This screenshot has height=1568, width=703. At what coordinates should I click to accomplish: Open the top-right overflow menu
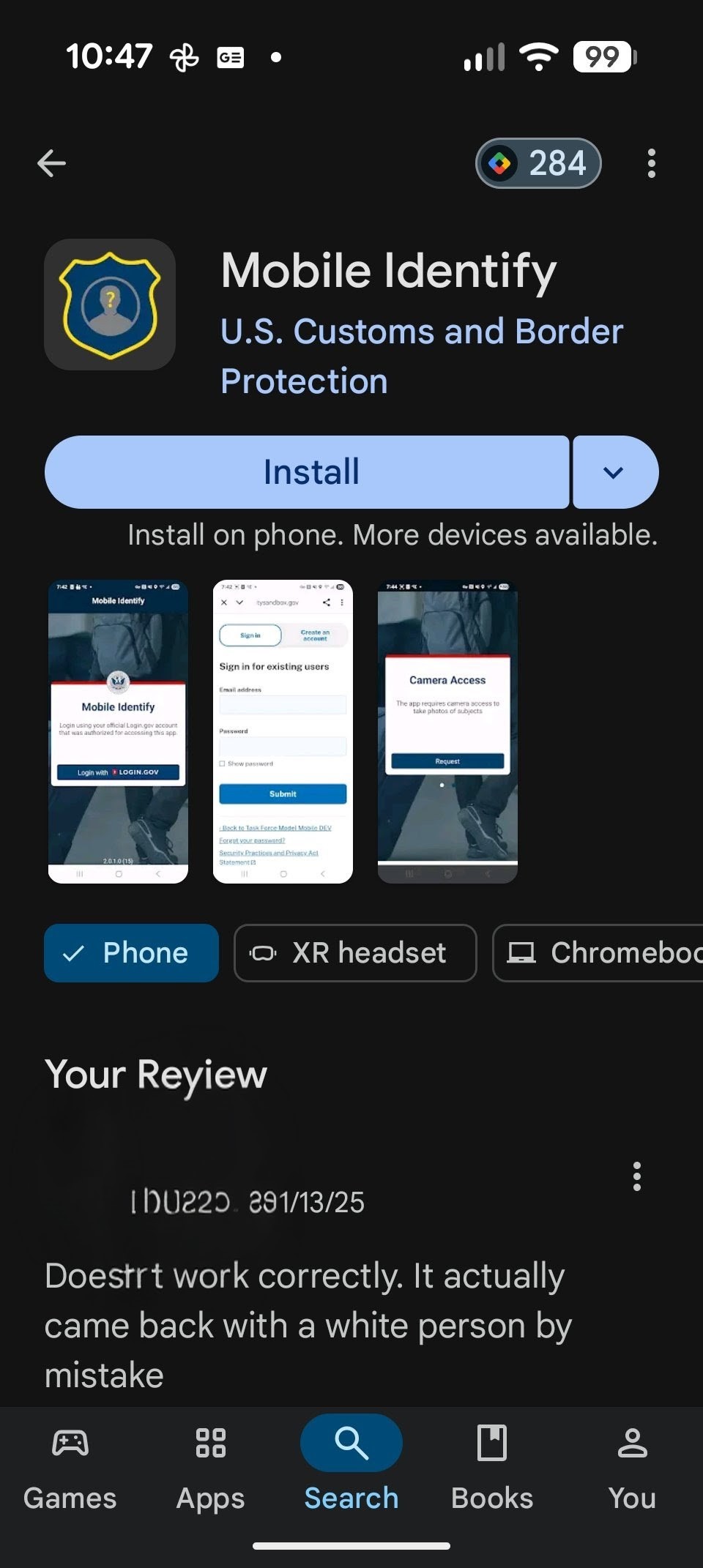tap(651, 163)
